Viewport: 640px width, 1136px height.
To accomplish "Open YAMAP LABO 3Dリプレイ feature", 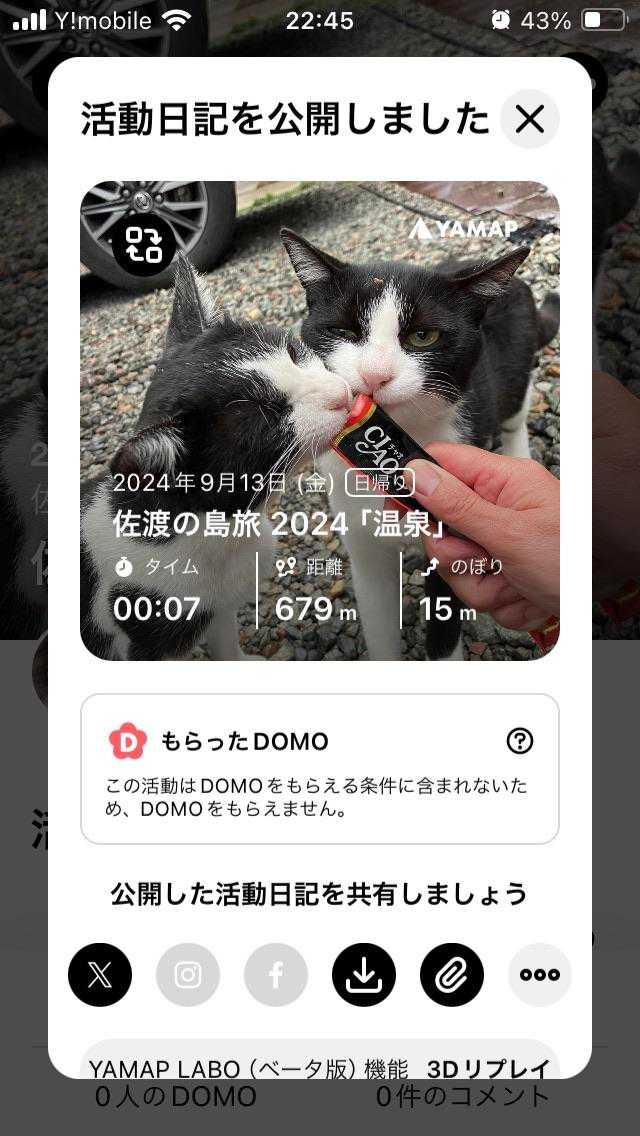I will [320, 1066].
